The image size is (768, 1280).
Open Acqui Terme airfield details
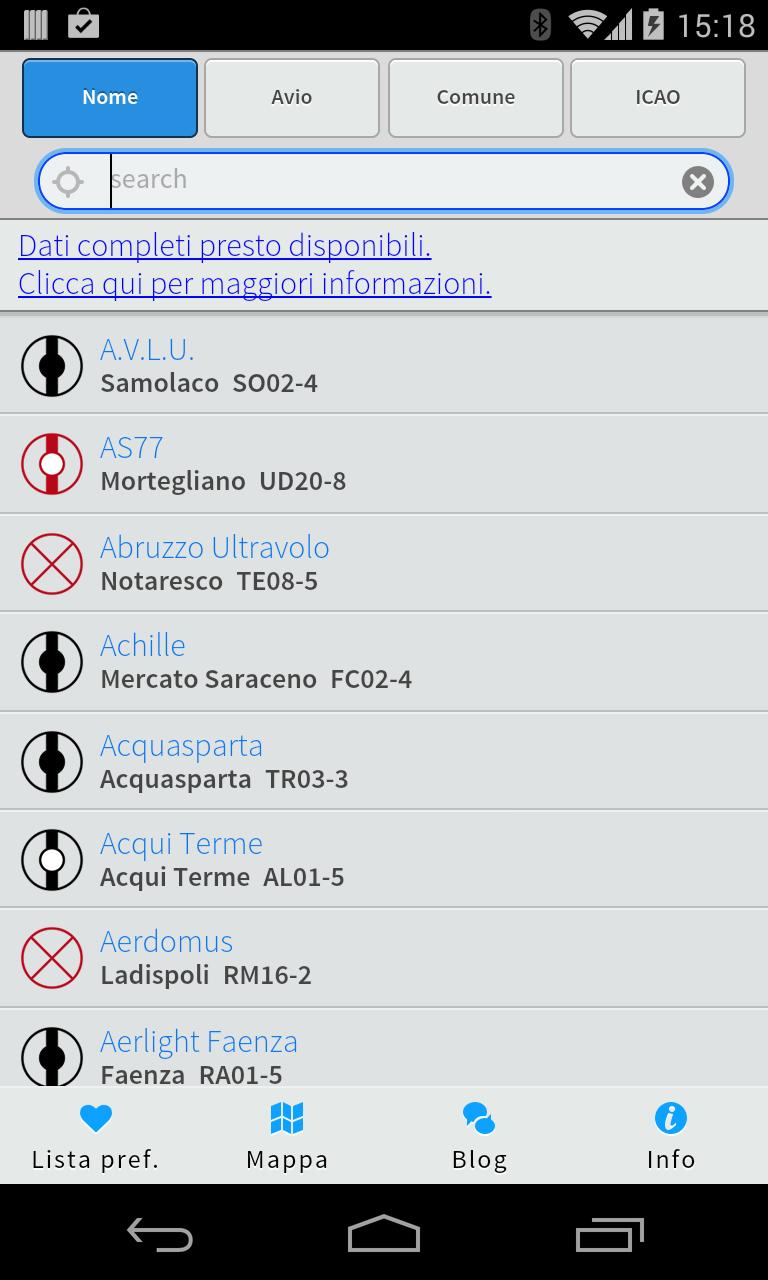pyautogui.click(x=384, y=859)
